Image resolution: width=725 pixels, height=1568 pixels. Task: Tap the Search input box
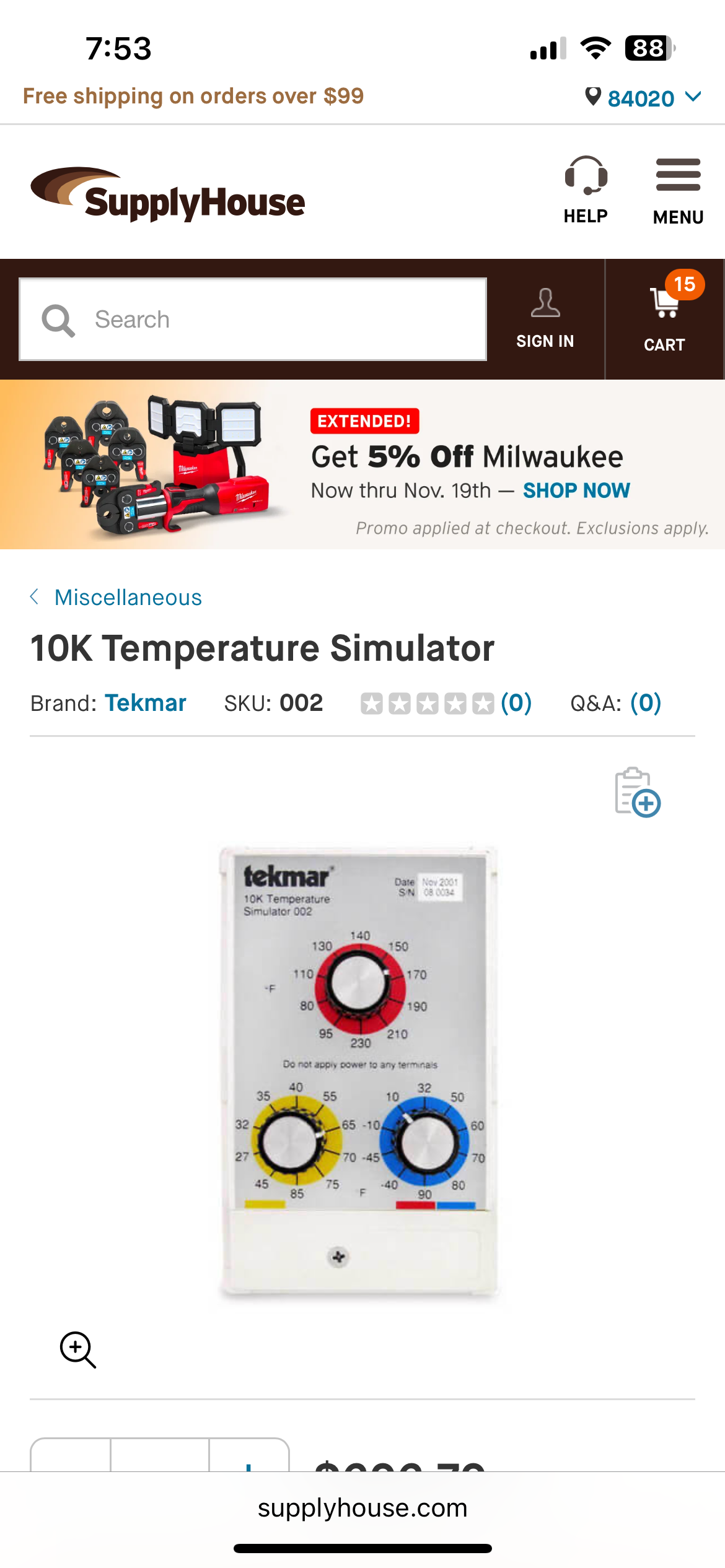253,320
